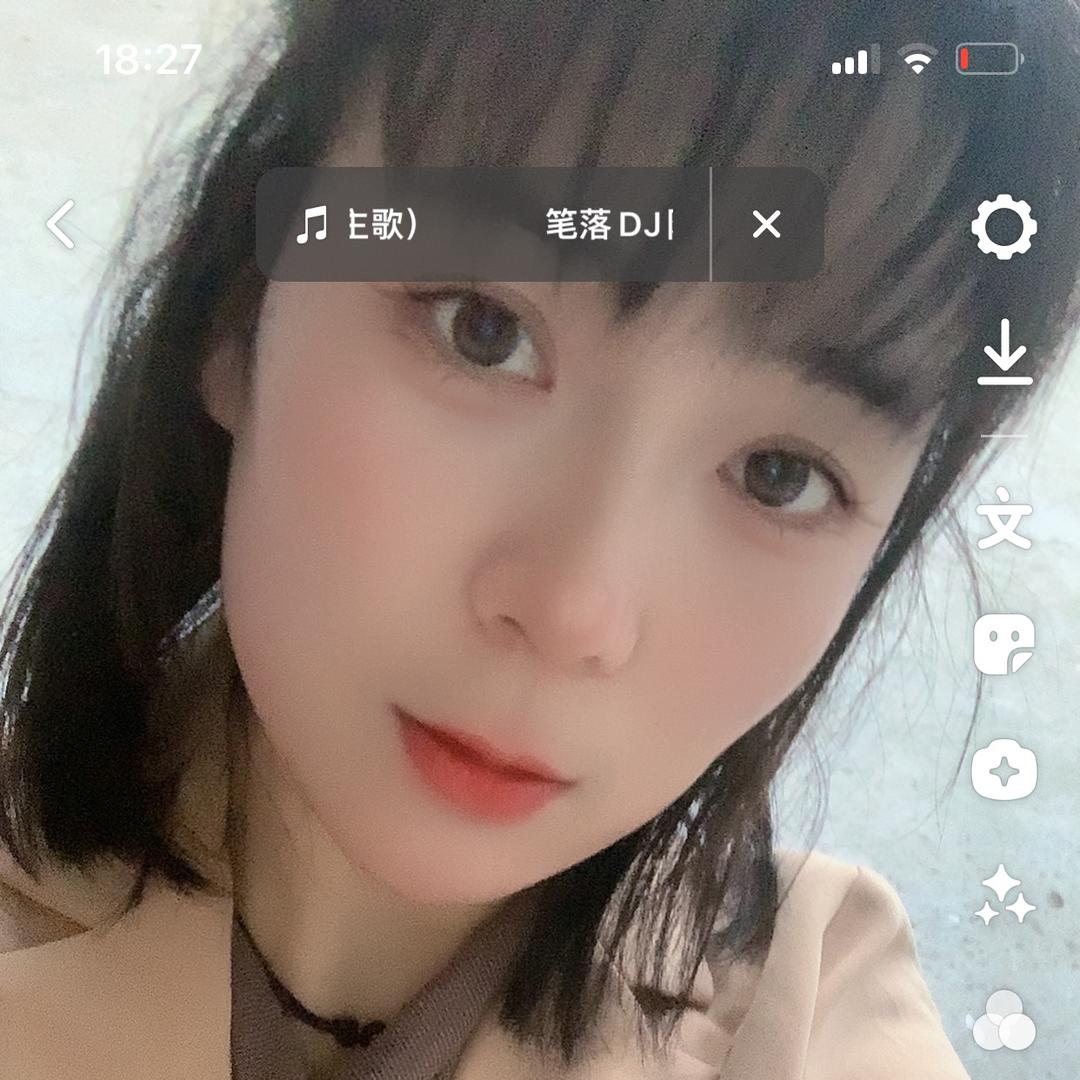This screenshot has height=1080, width=1080.
Task: Remove the selected music track
Action: click(766, 225)
